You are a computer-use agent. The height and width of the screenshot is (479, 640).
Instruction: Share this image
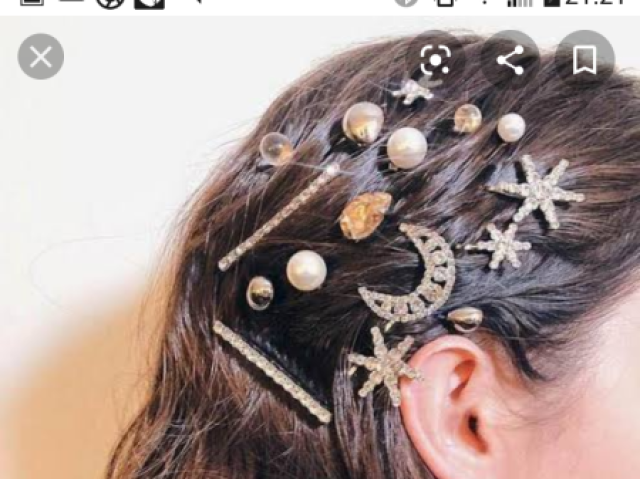click(510, 60)
